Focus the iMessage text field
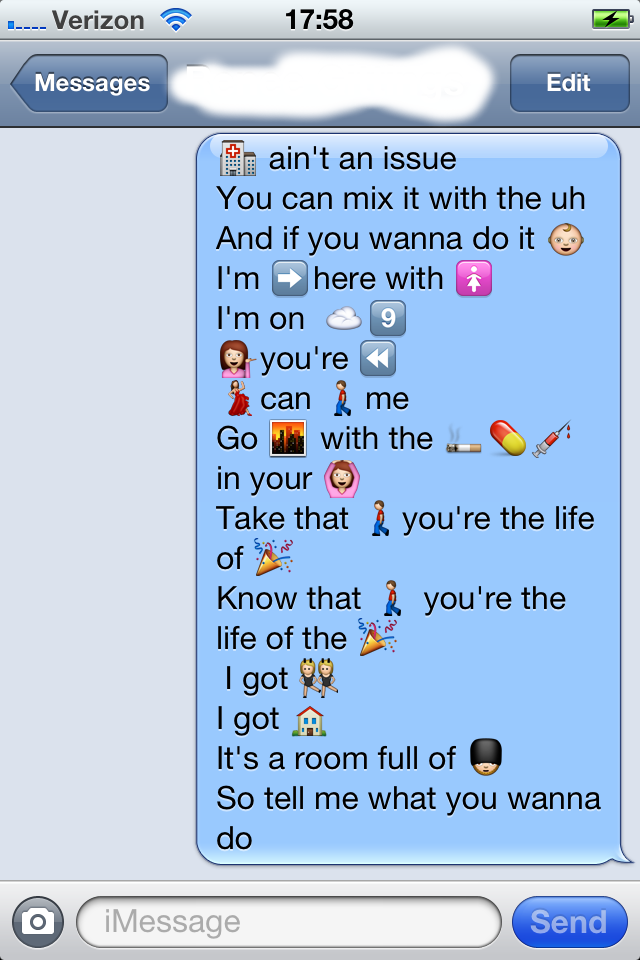This screenshot has width=640, height=960. tap(288, 921)
